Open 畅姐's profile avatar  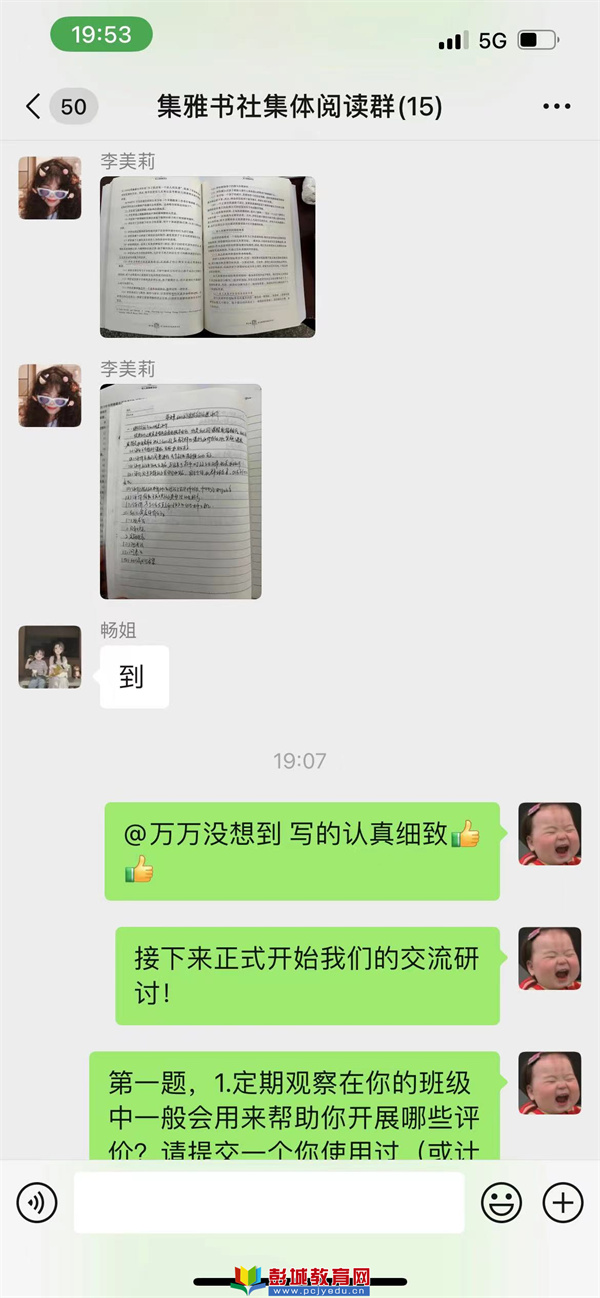[50, 657]
